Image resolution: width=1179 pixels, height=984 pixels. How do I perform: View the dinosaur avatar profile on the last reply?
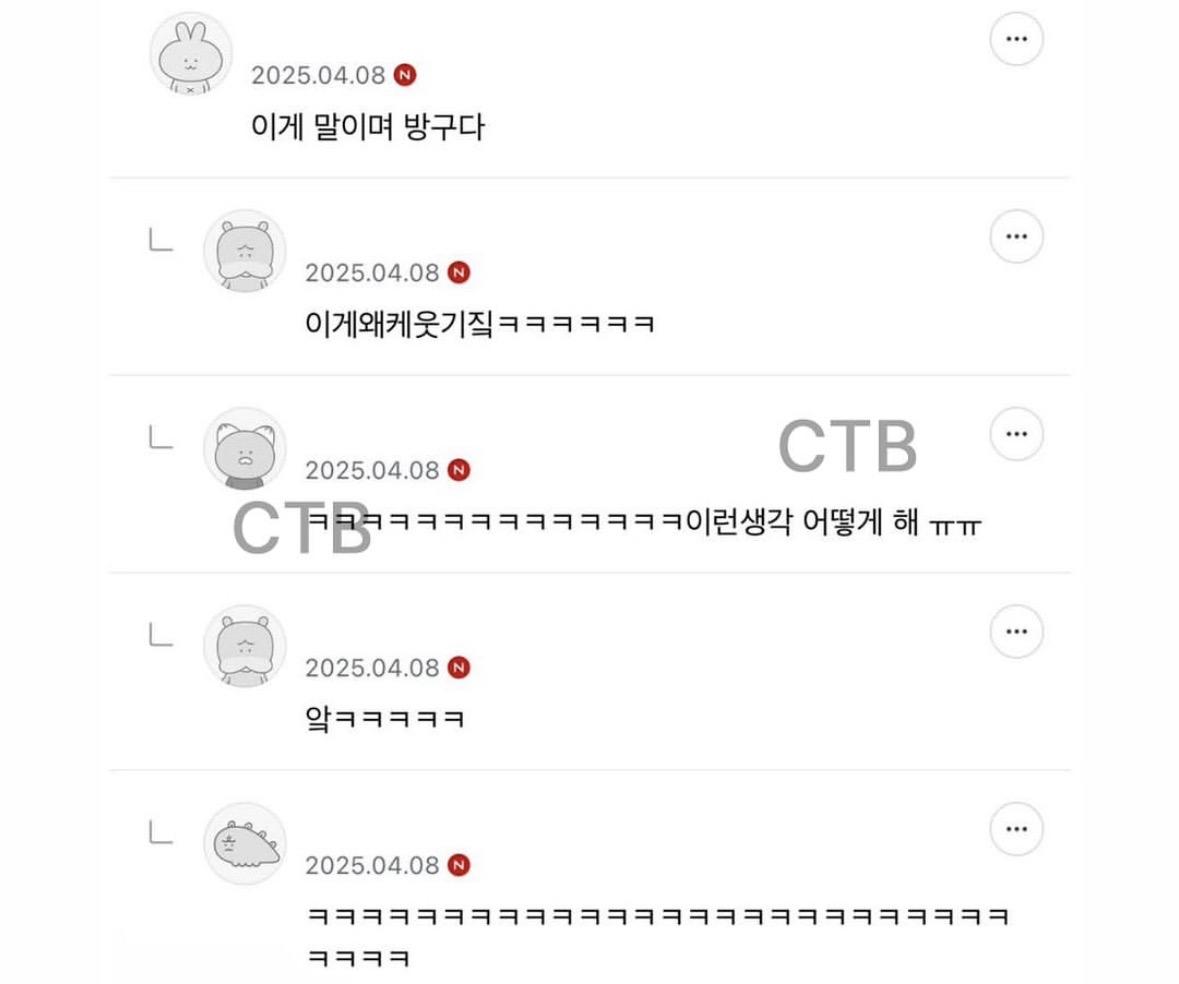click(x=244, y=843)
